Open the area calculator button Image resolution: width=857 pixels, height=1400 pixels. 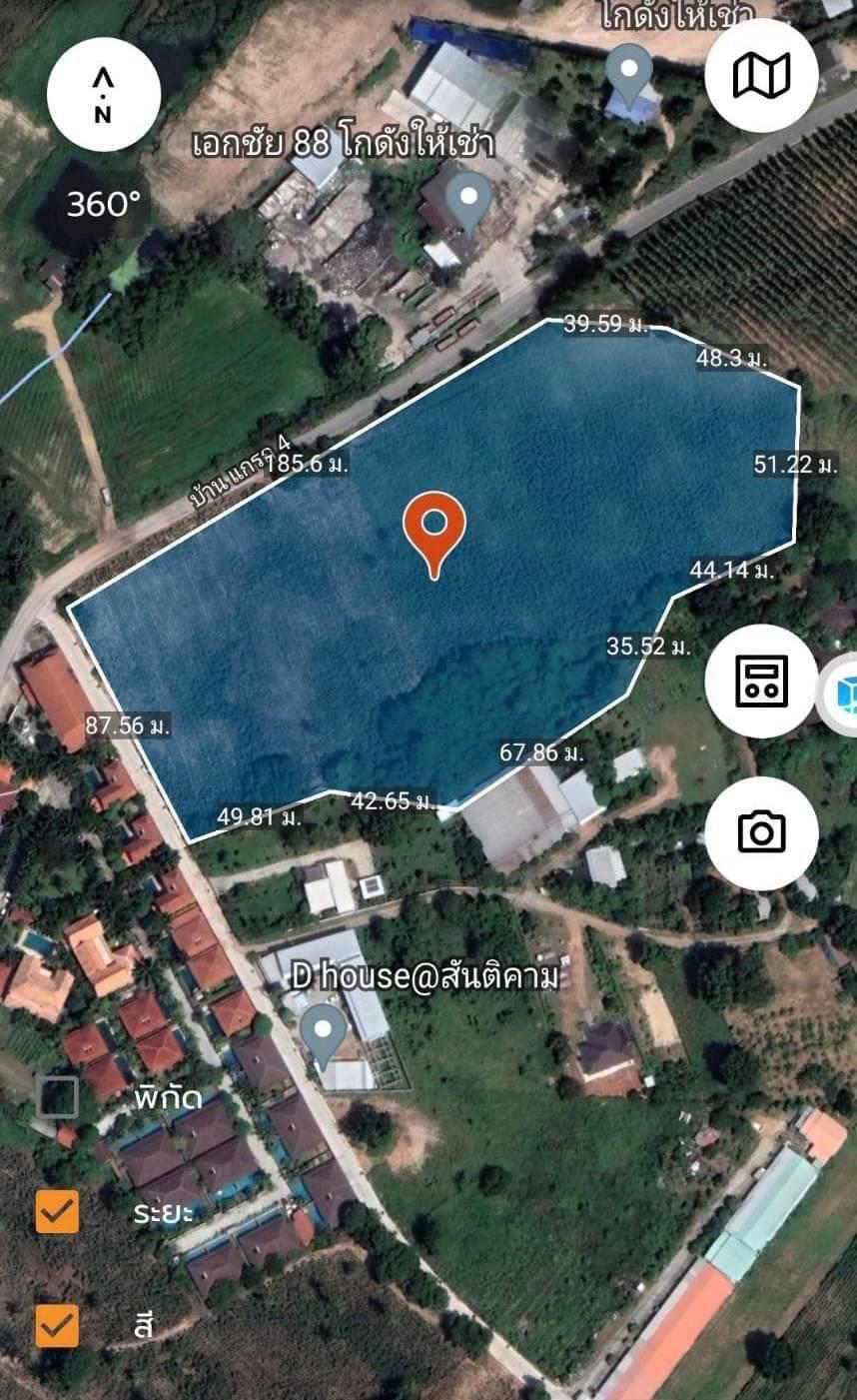click(x=761, y=682)
